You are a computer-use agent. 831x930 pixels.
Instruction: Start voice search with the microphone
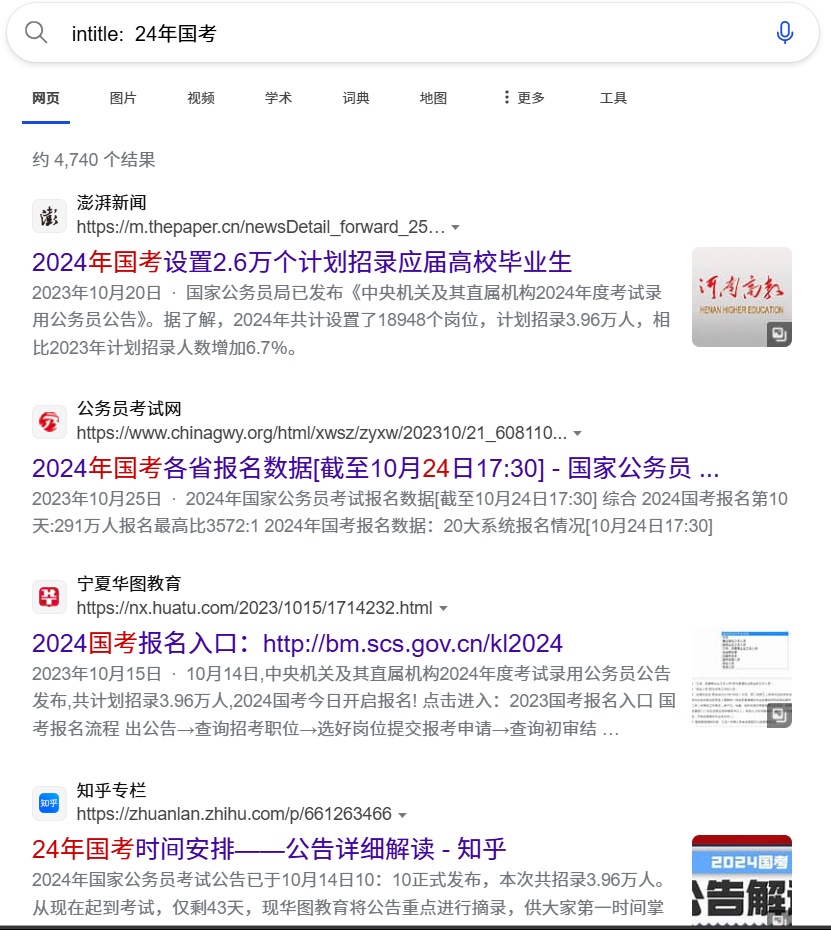pyautogui.click(x=785, y=34)
